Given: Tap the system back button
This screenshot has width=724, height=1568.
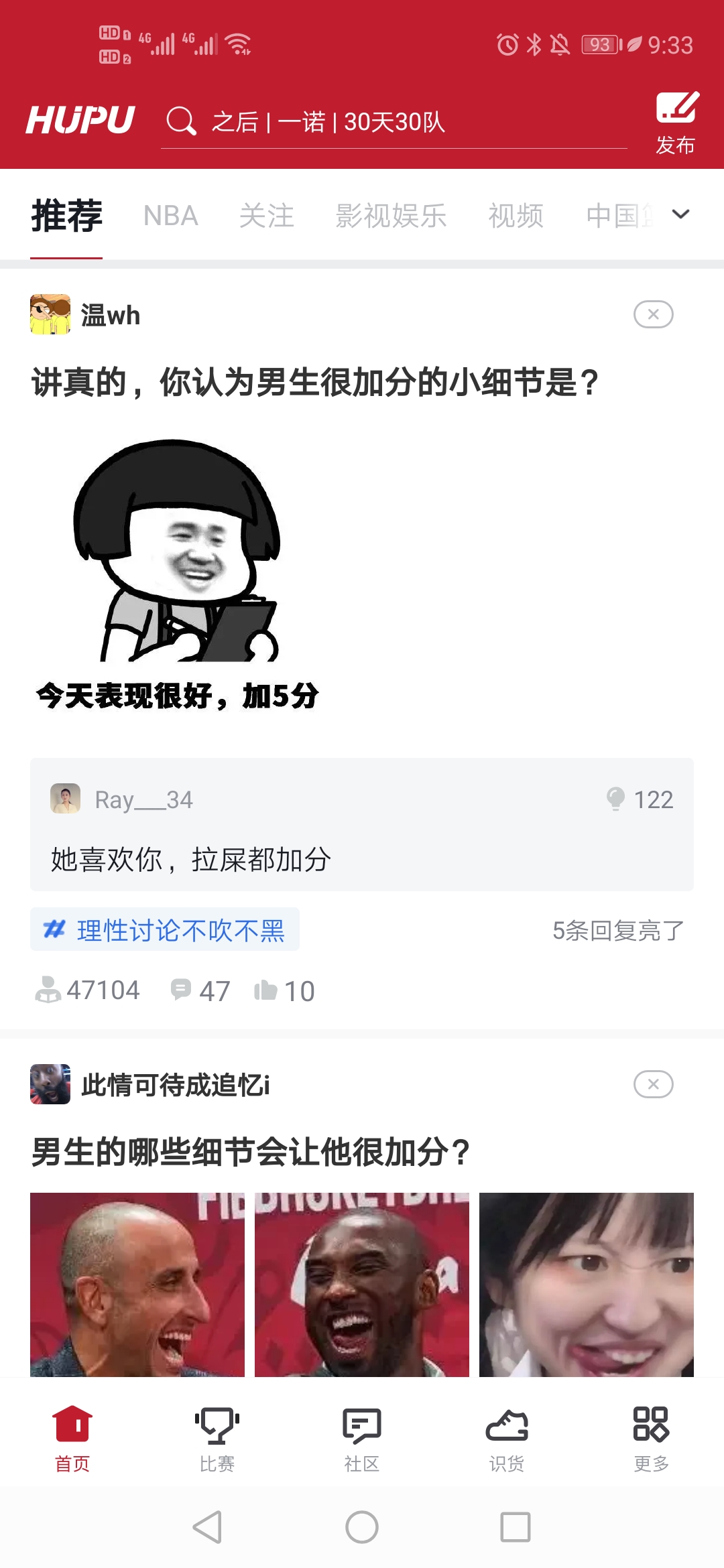Looking at the screenshot, I should click(x=208, y=1527).
